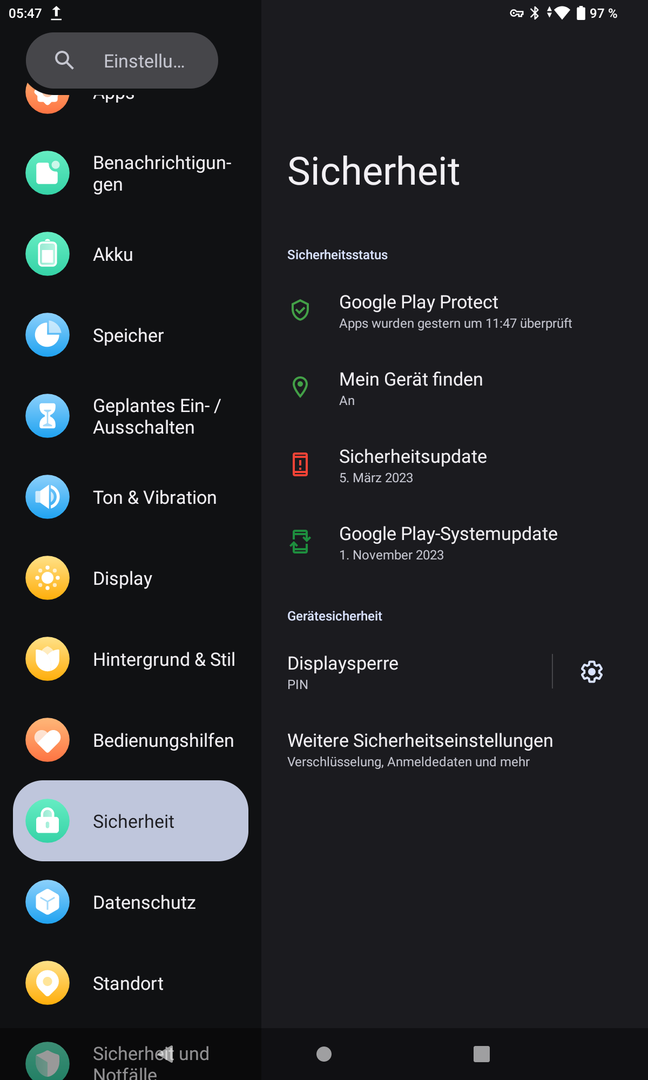The image size is (648, 1080).
Task: Open Hintergrund & Stil
Action: [130, 660]
